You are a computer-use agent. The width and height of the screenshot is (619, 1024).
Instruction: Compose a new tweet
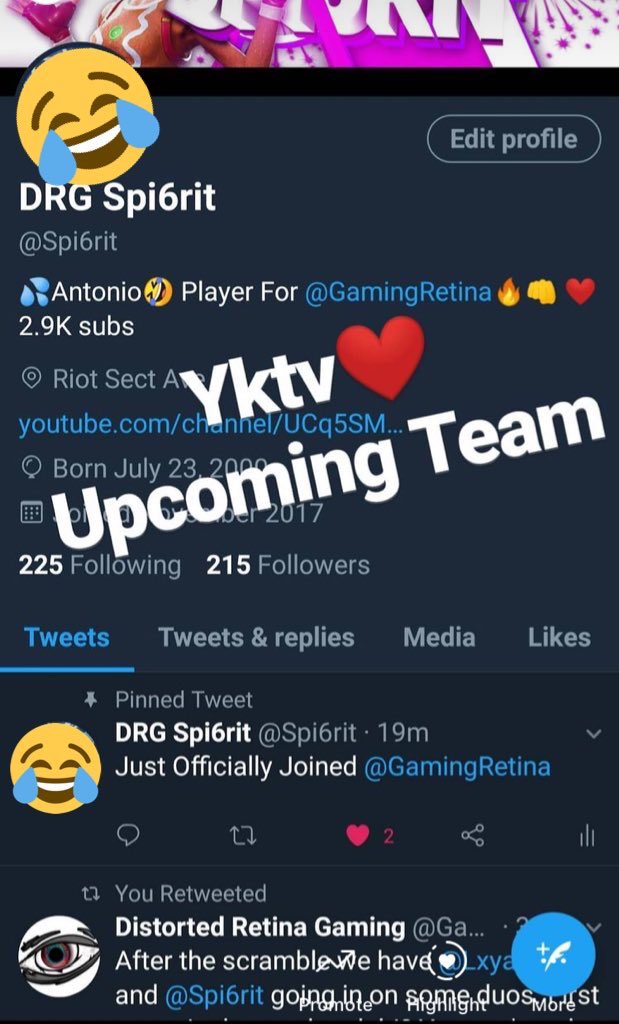pyautogui.click(x=553, y=953)
